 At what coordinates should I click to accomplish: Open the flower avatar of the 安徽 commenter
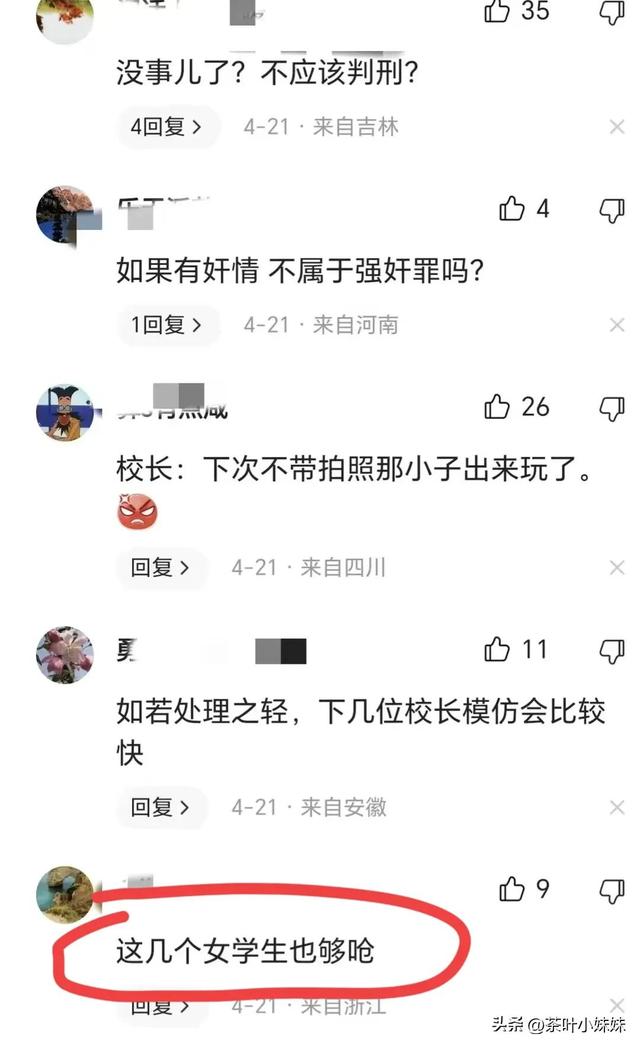coord(65,654)
